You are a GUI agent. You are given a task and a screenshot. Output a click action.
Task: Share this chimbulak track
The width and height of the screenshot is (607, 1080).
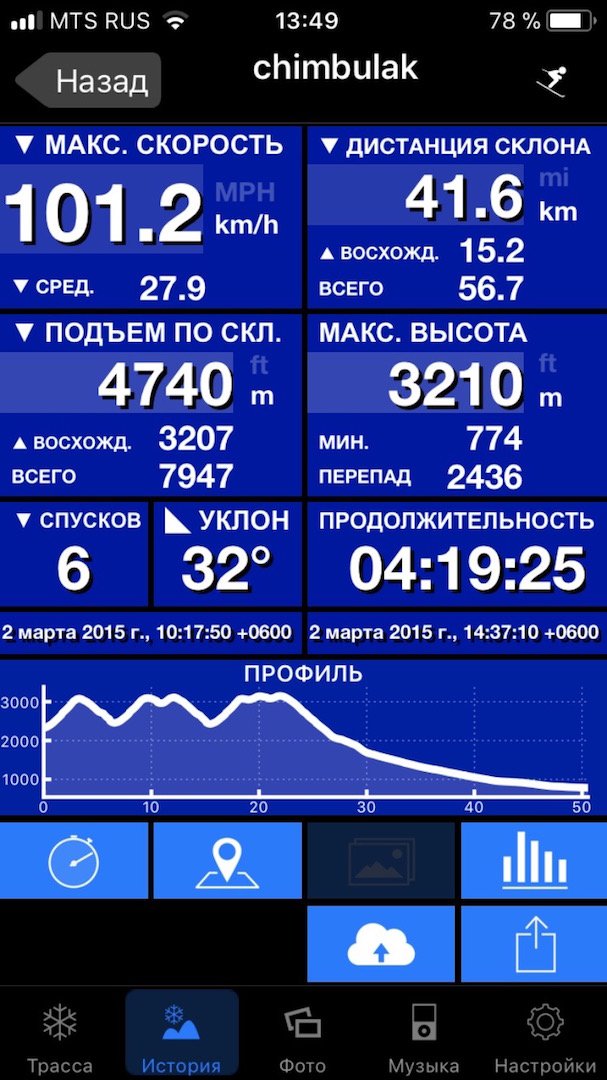(533, 944)
